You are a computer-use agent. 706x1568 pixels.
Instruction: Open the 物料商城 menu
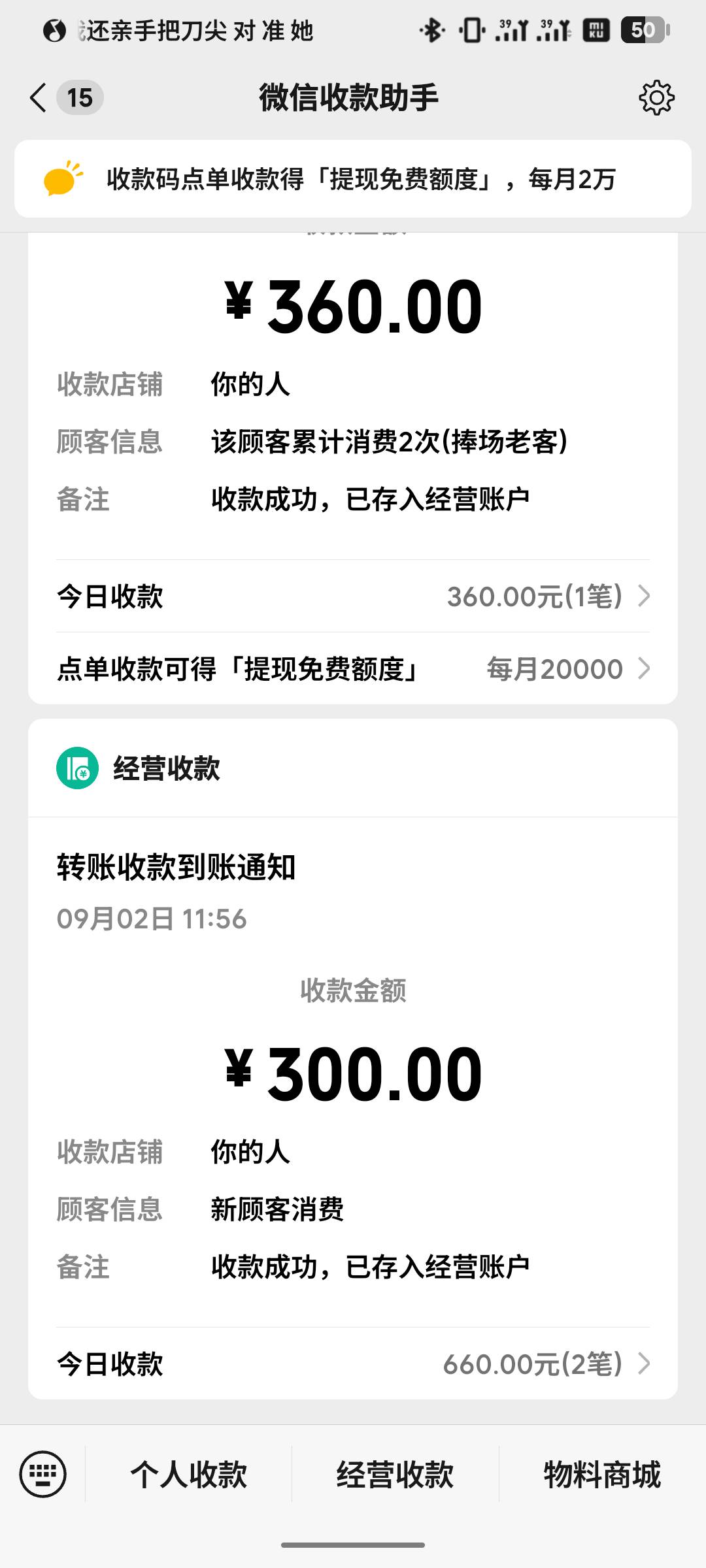click(602, 1475)
